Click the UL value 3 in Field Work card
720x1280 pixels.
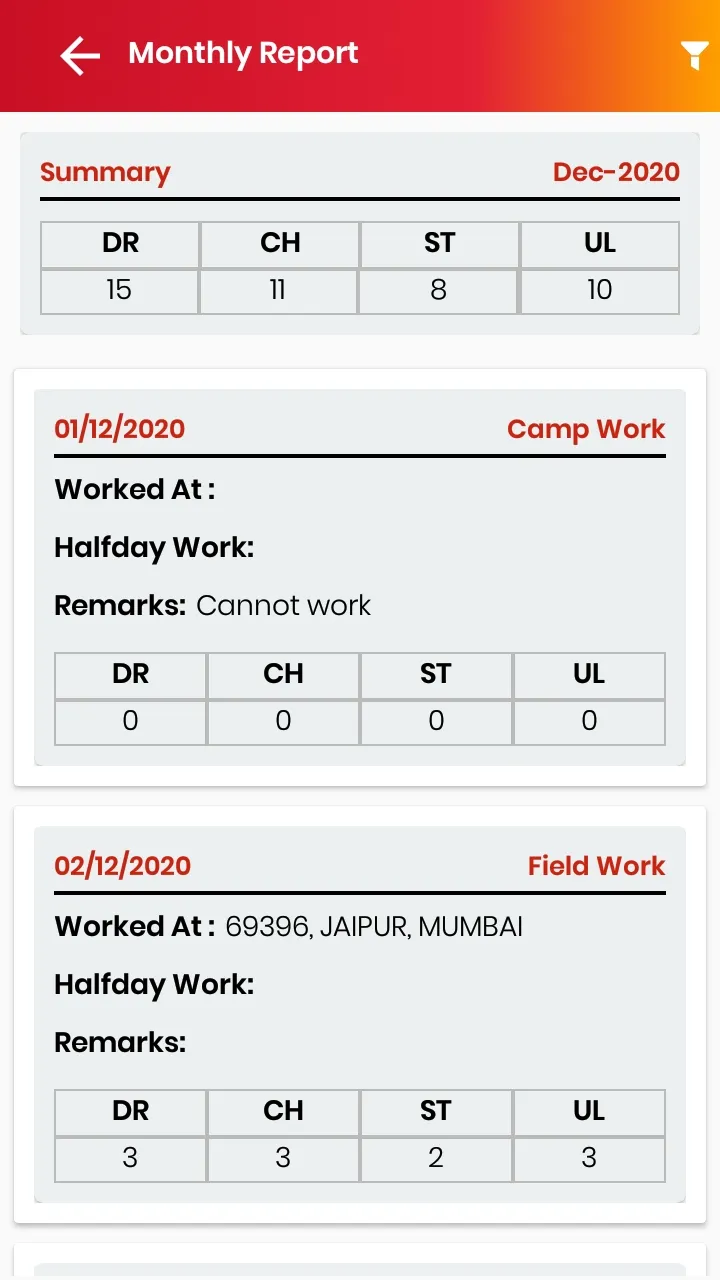click(x=588, y=1158)
